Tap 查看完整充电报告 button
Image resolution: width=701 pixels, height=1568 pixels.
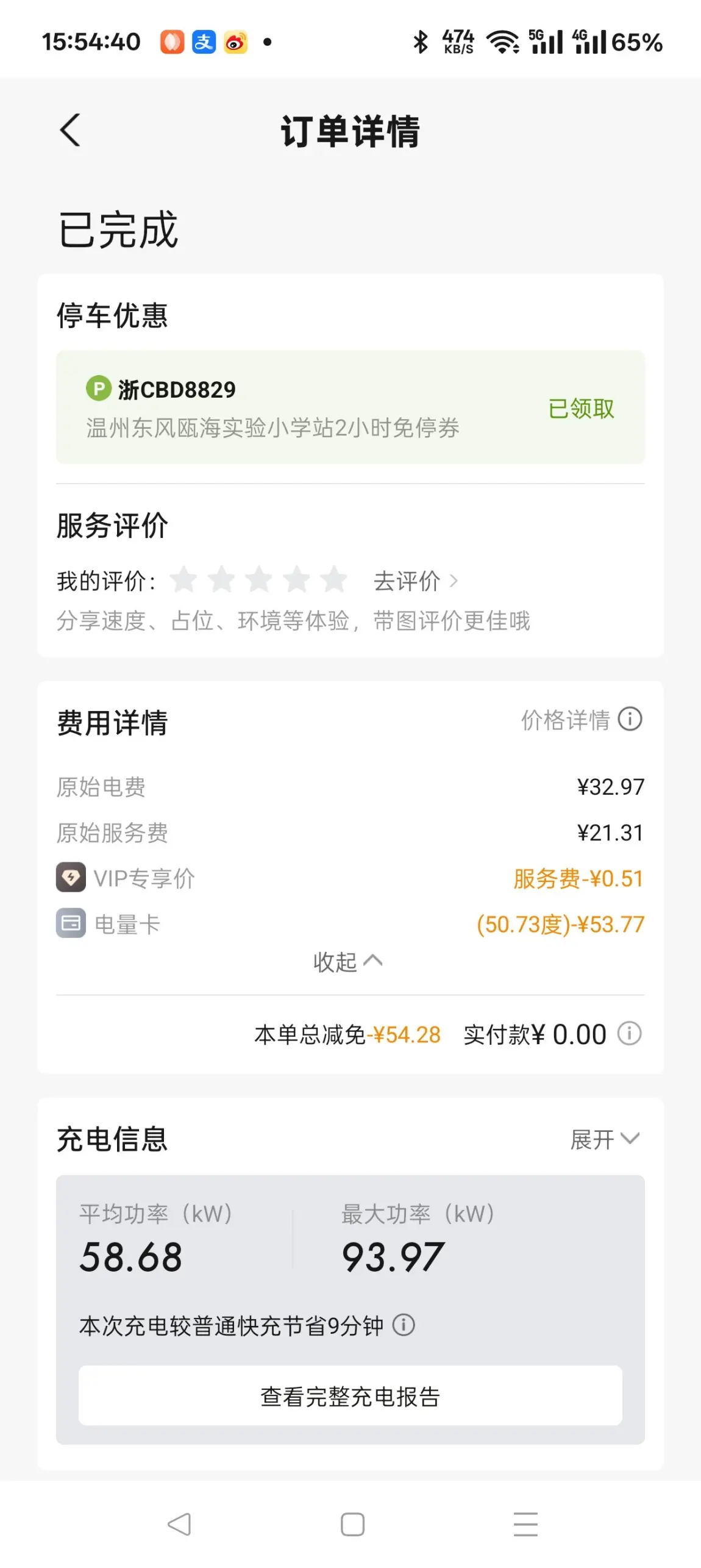[x=350, y=1395]
